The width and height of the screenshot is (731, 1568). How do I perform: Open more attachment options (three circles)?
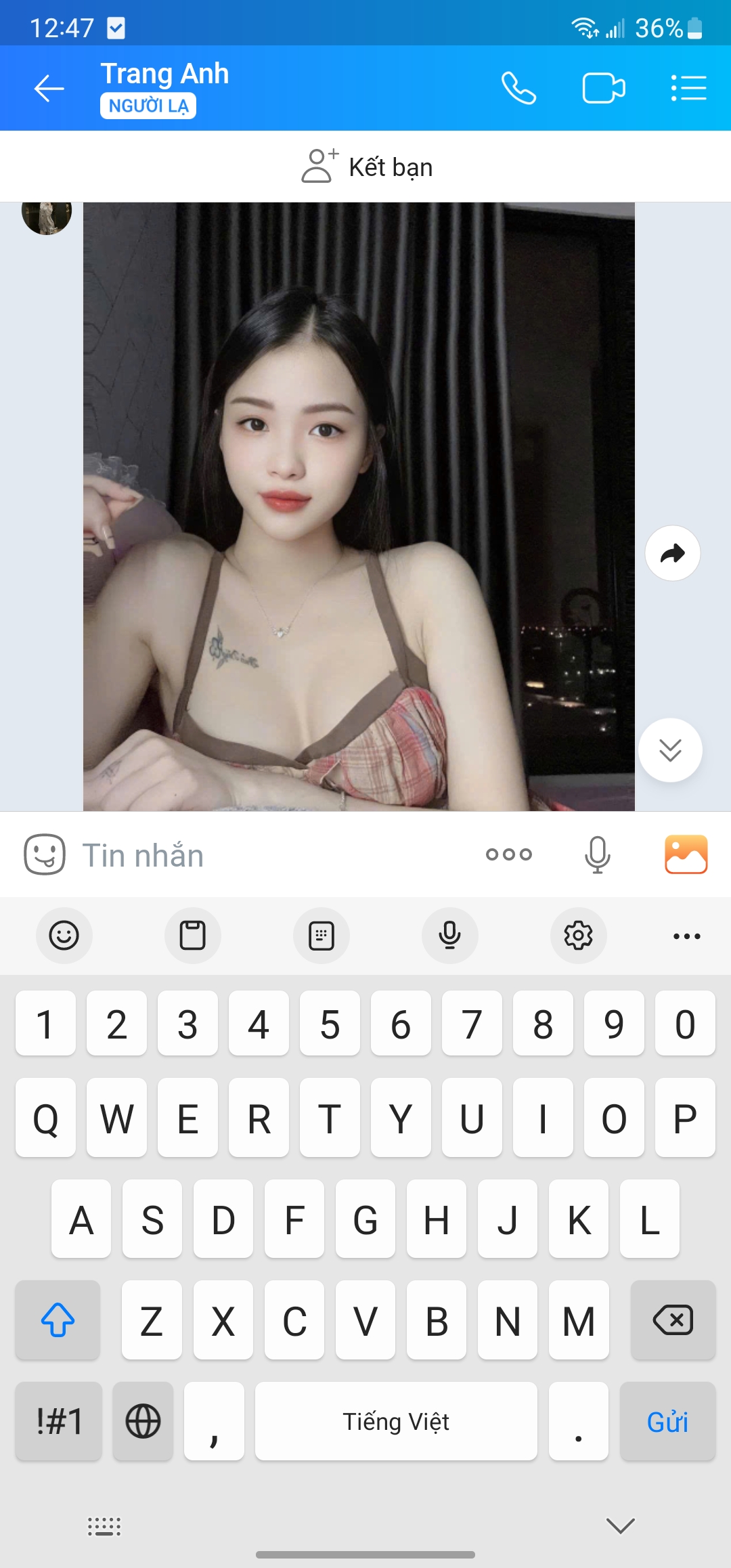(509, 854)
